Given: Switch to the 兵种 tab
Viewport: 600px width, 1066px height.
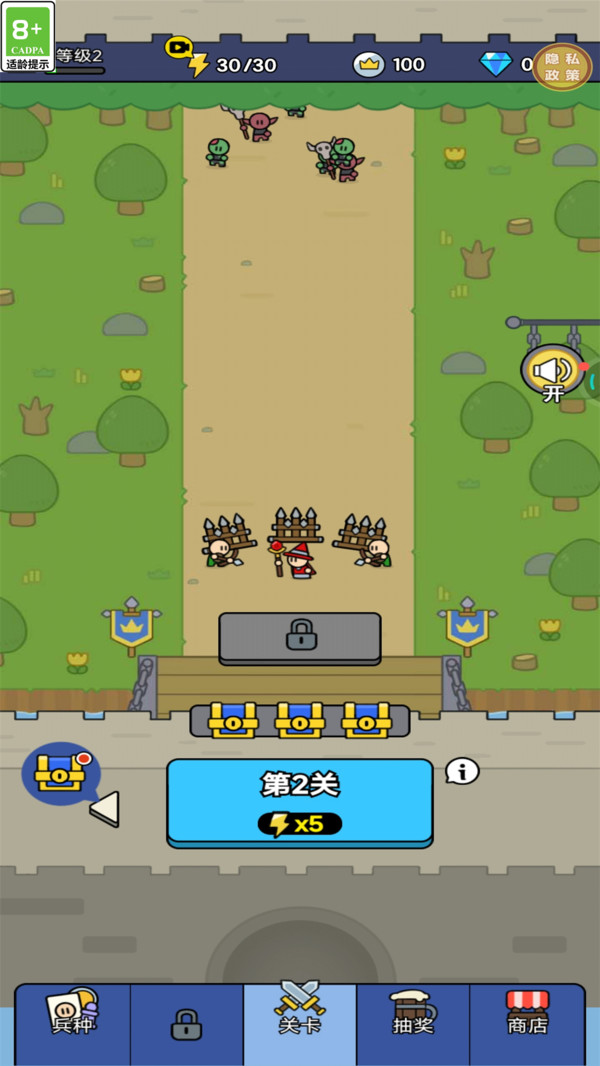Looking at the screenshot, I should (73, 1022).
